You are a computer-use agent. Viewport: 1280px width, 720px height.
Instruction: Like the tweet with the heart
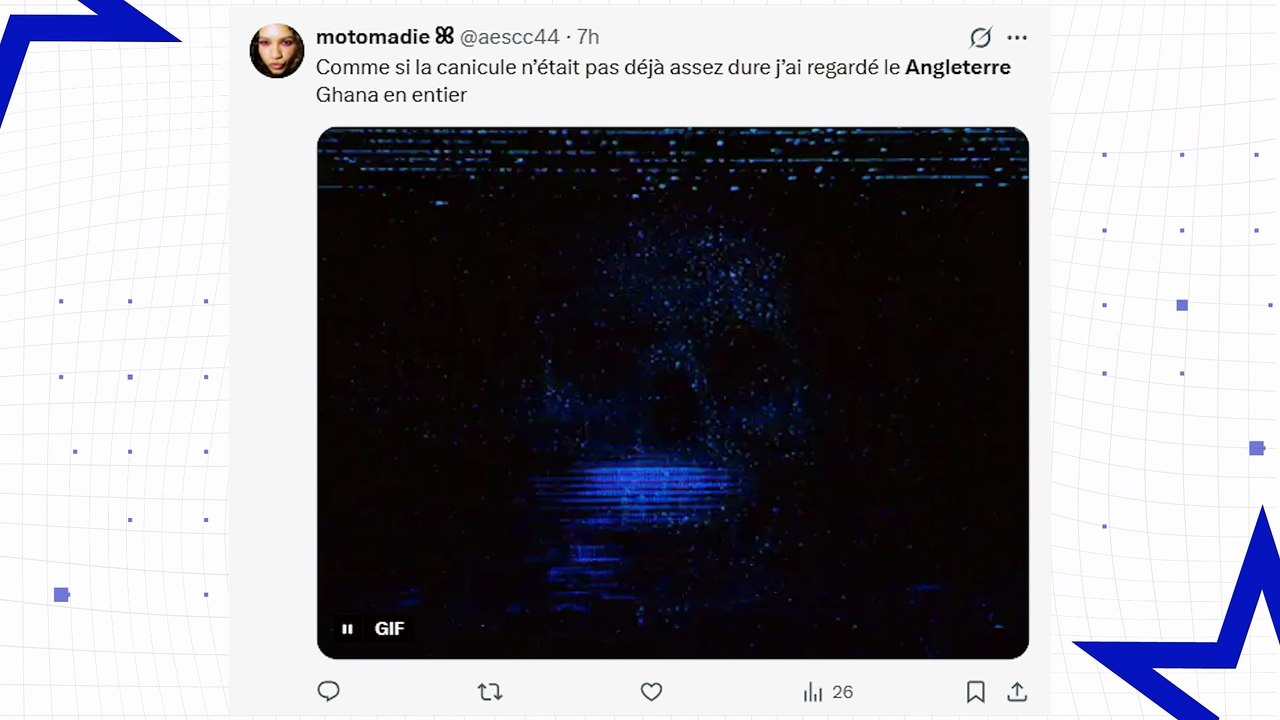[x=651, y=691]
